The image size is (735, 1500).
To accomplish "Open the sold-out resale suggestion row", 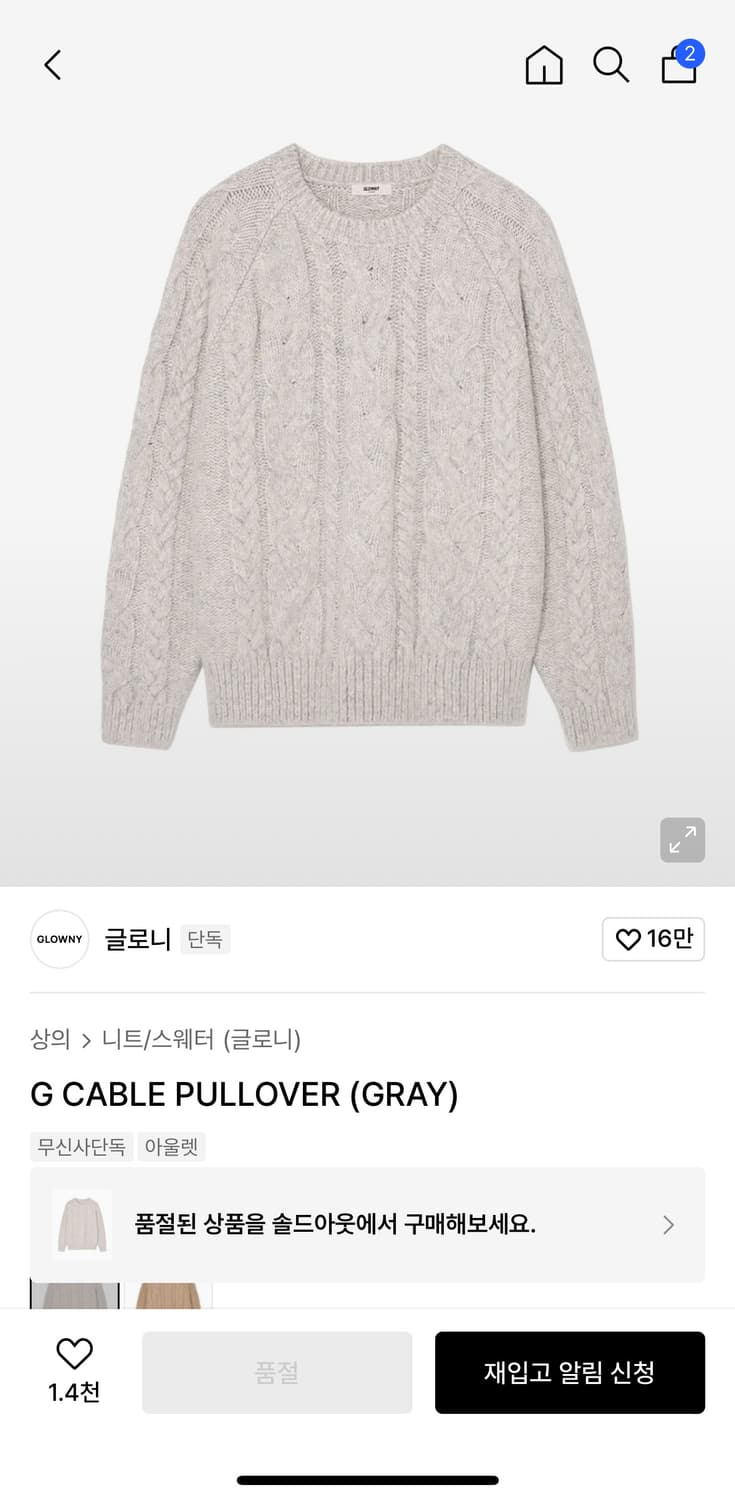I will pos(367,1224).
